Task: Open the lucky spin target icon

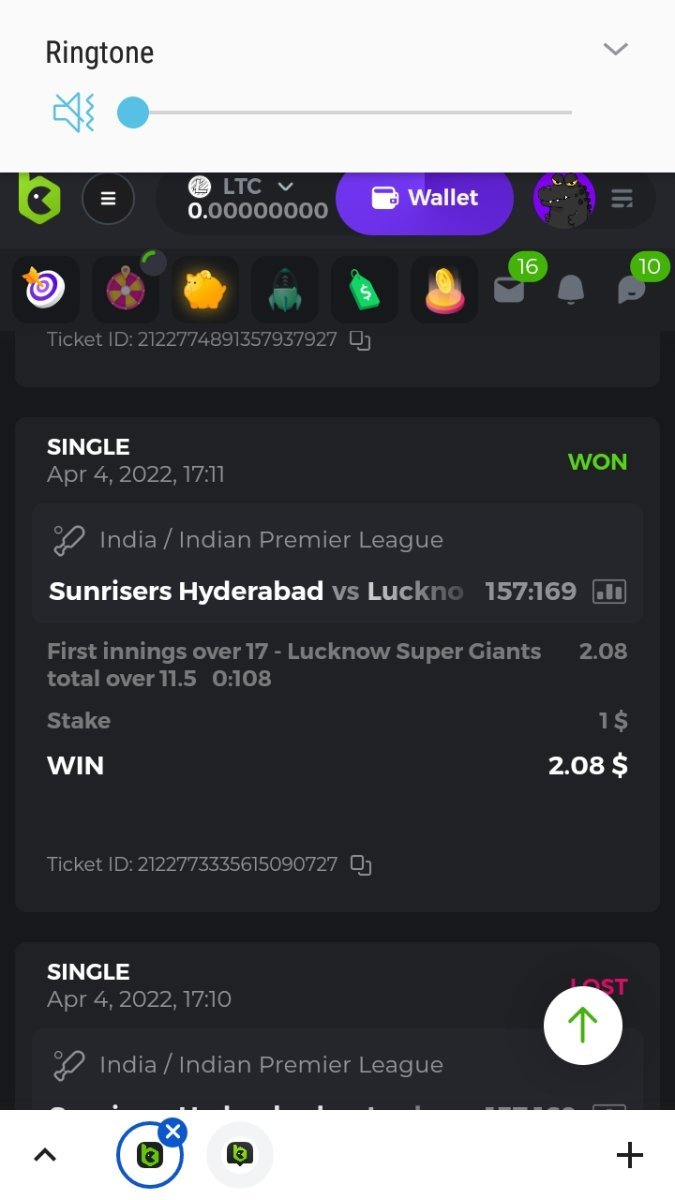Action: coord(46,290)
